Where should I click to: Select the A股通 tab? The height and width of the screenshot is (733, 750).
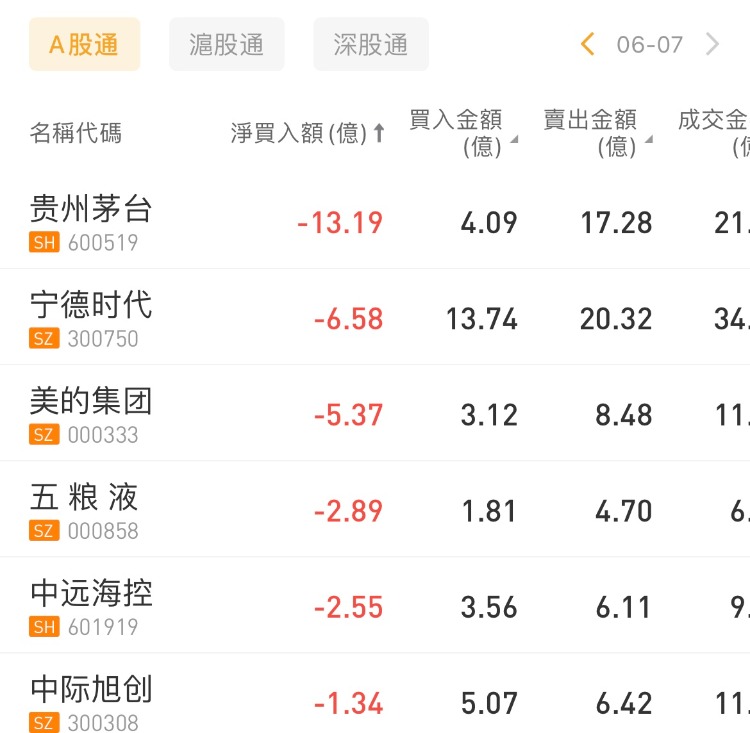coord(84,45)
